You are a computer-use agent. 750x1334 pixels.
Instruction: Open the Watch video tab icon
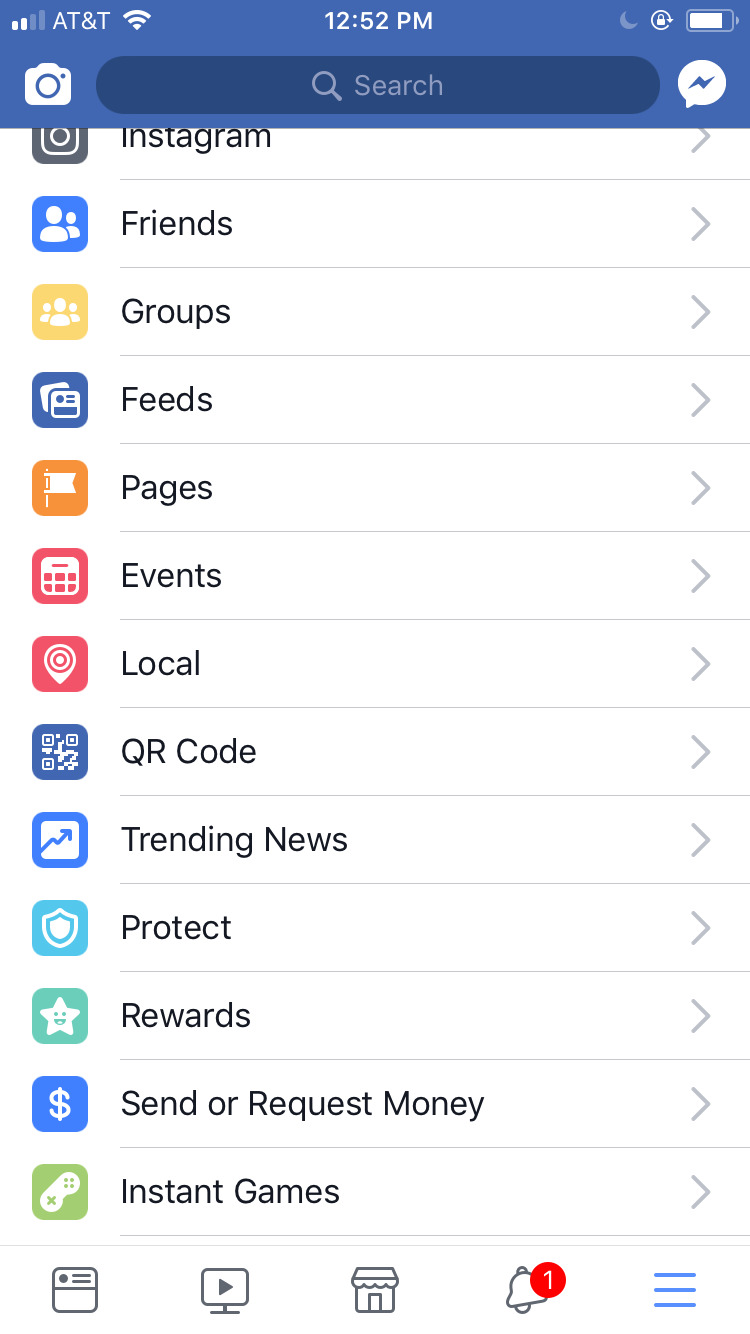(x=224, y=1290)
